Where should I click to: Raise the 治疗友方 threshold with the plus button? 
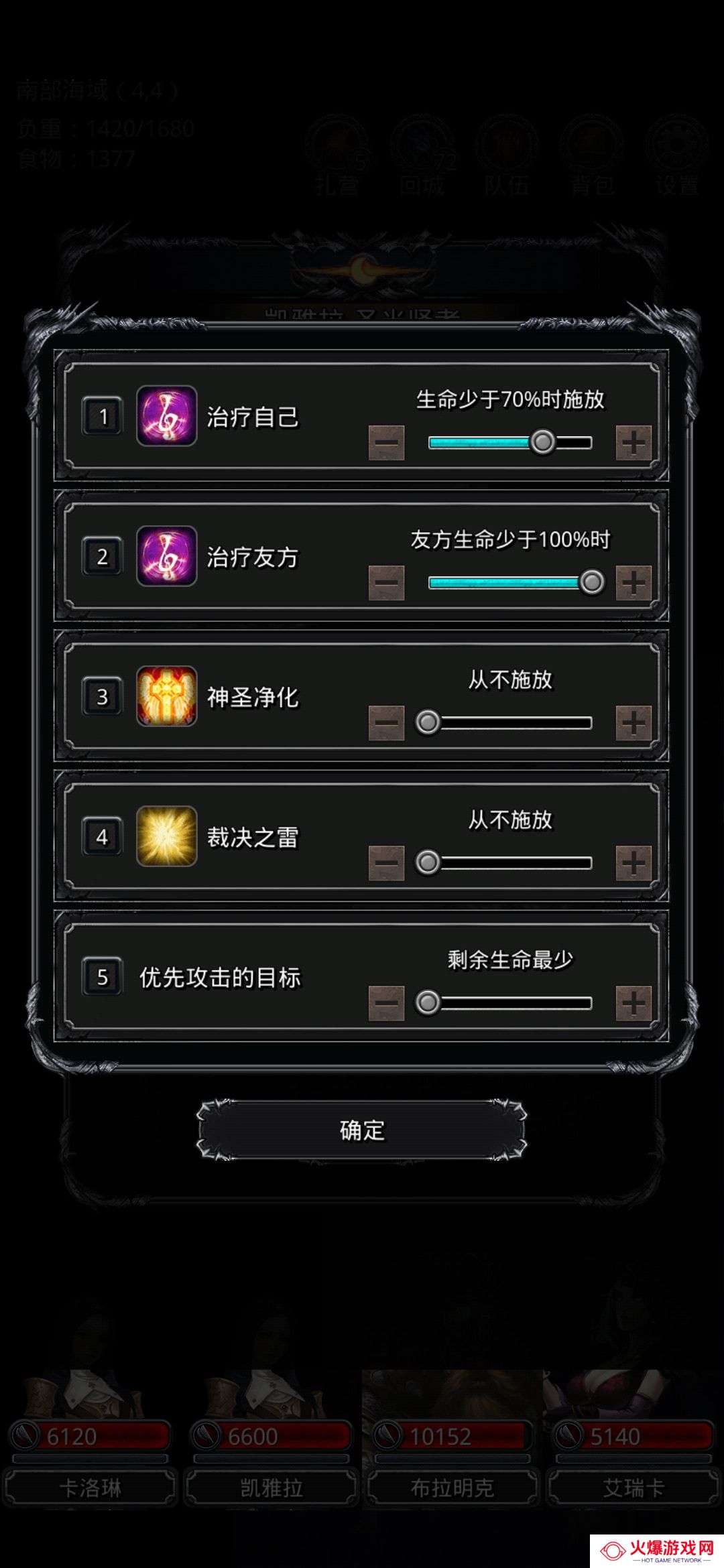click(633, 582)
